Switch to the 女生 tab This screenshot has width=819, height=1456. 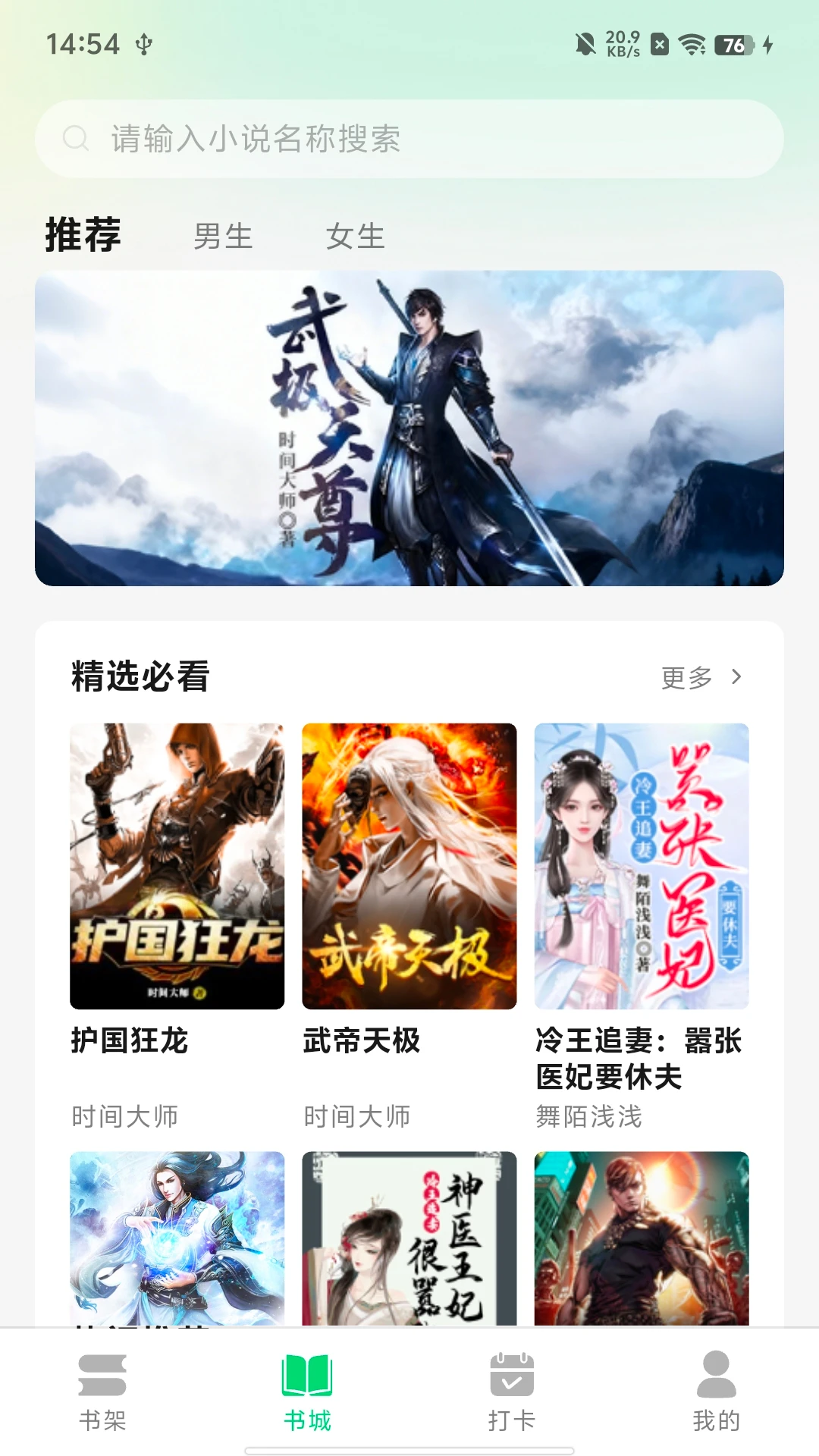[x=354, y=237]
